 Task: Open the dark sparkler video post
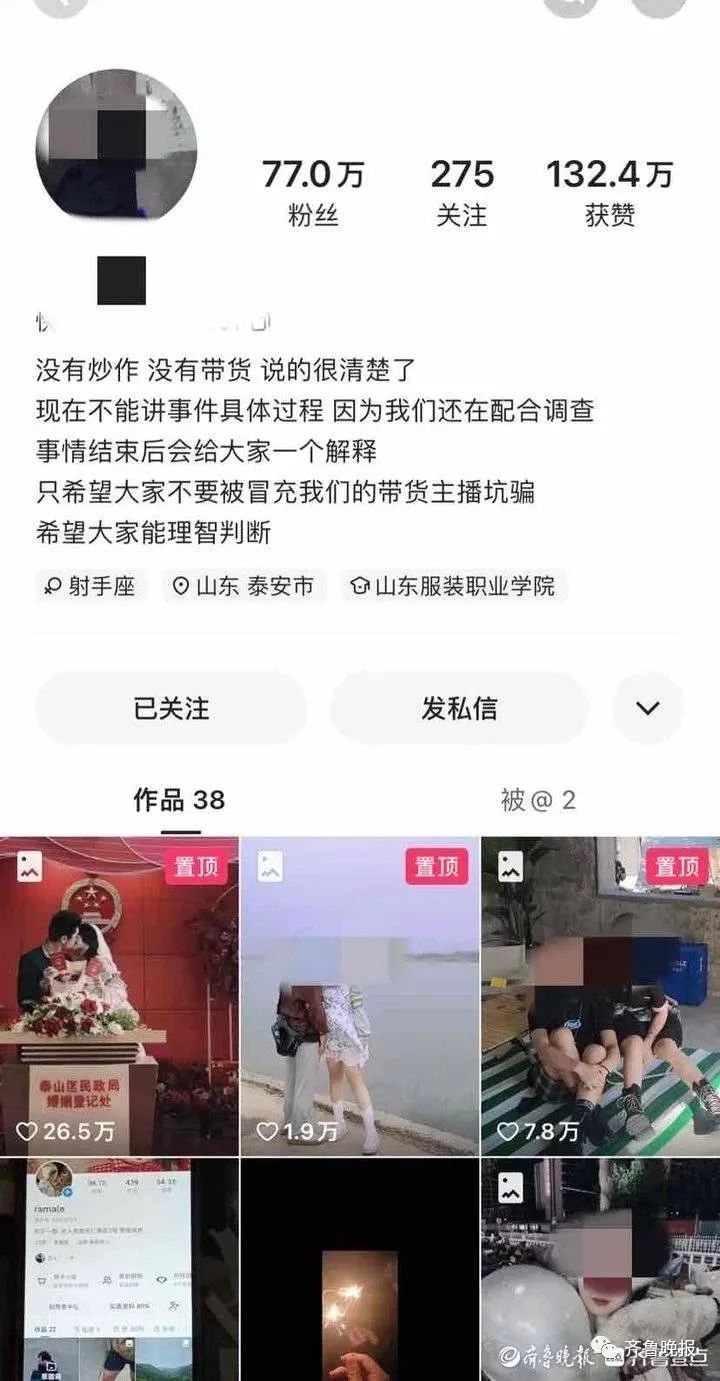click(x=360, y=1270)
